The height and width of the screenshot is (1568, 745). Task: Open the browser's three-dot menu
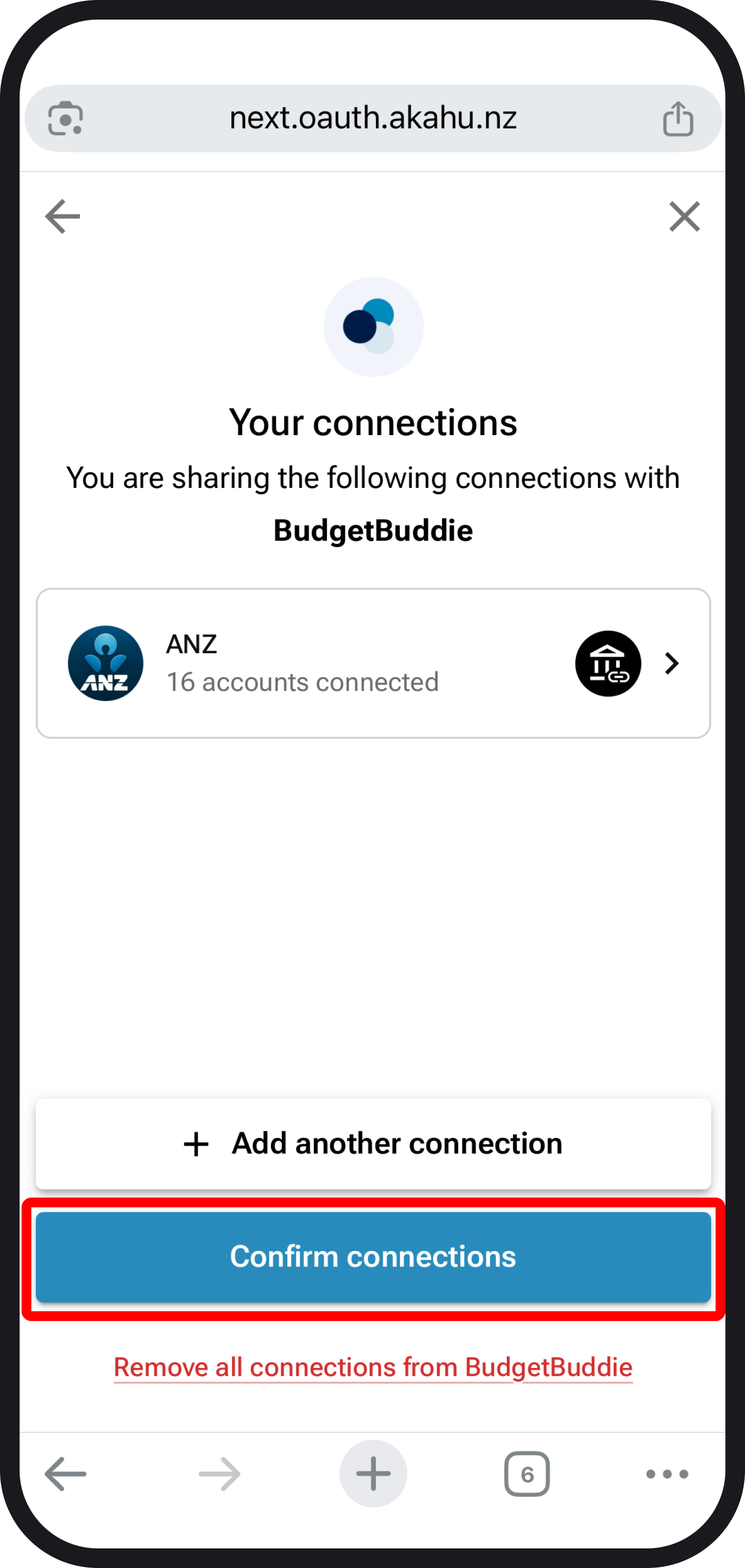667,1473
